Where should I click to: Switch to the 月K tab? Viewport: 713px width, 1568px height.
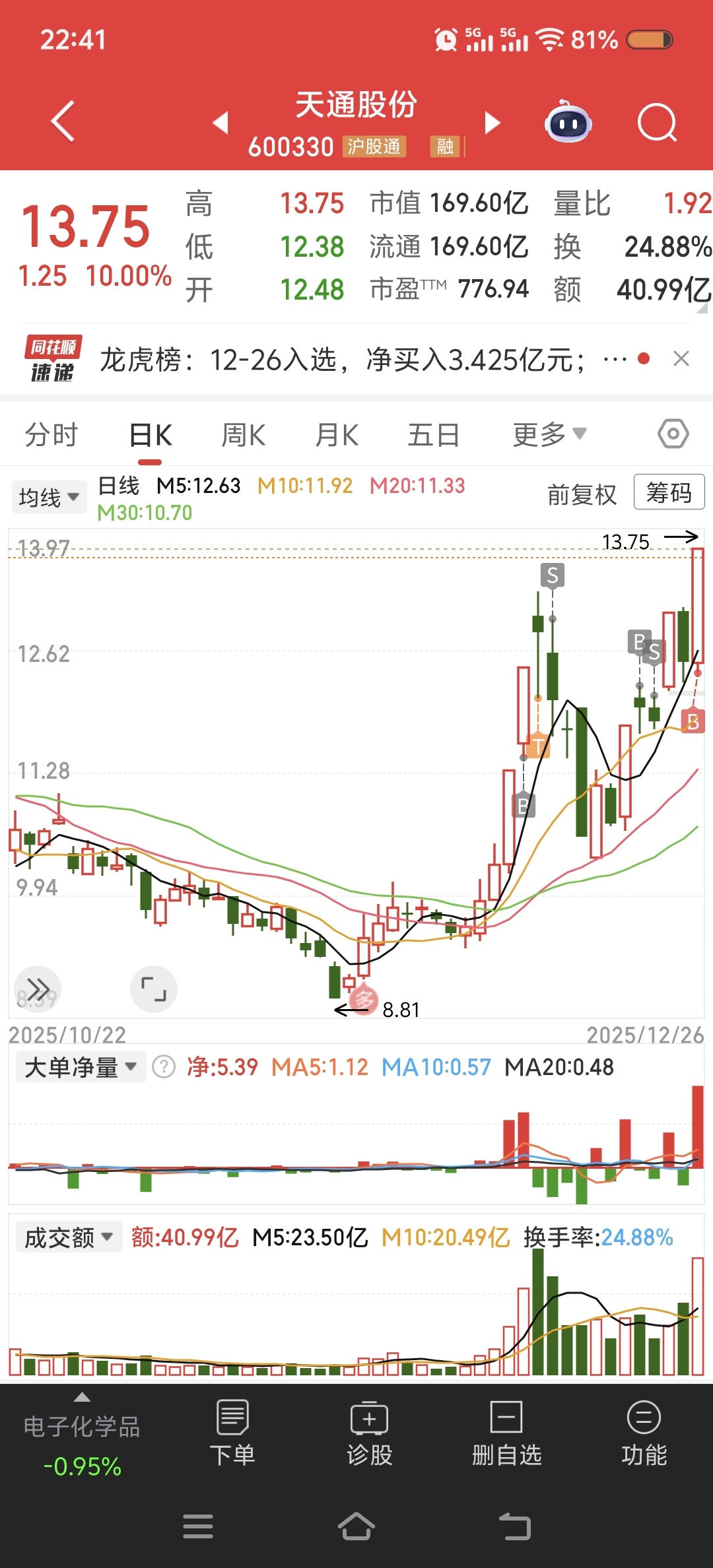337,436
